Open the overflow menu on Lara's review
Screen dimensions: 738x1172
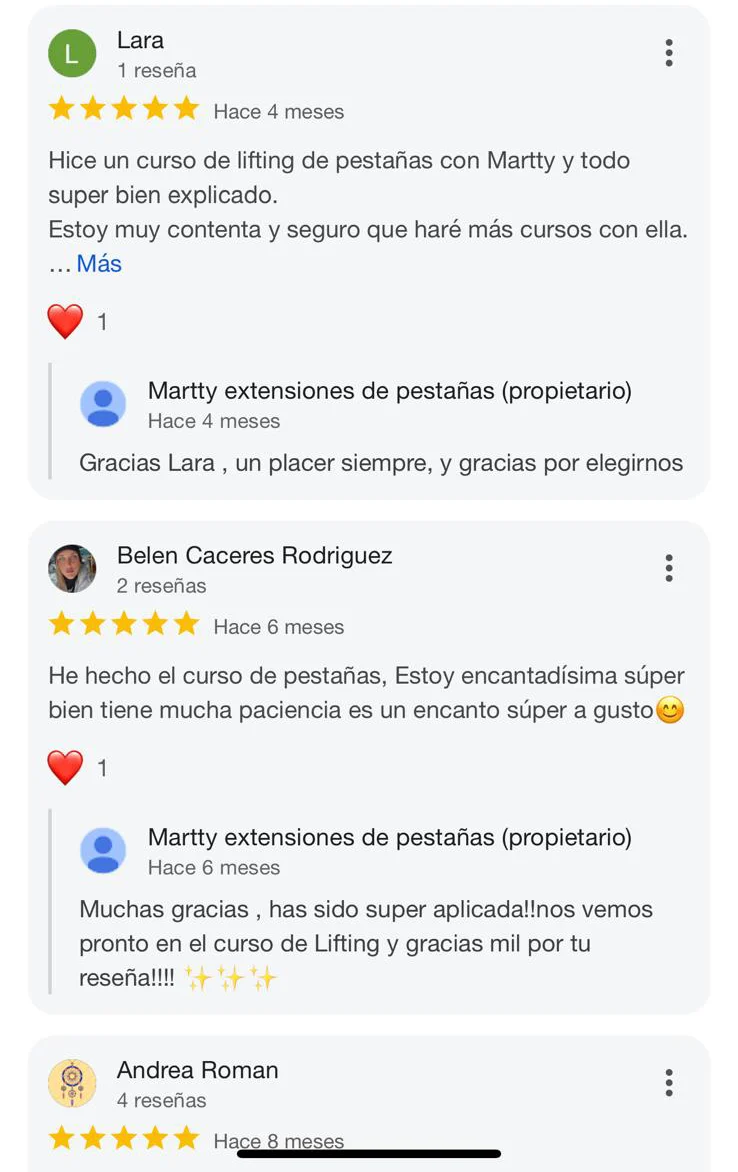coord(669,53)
